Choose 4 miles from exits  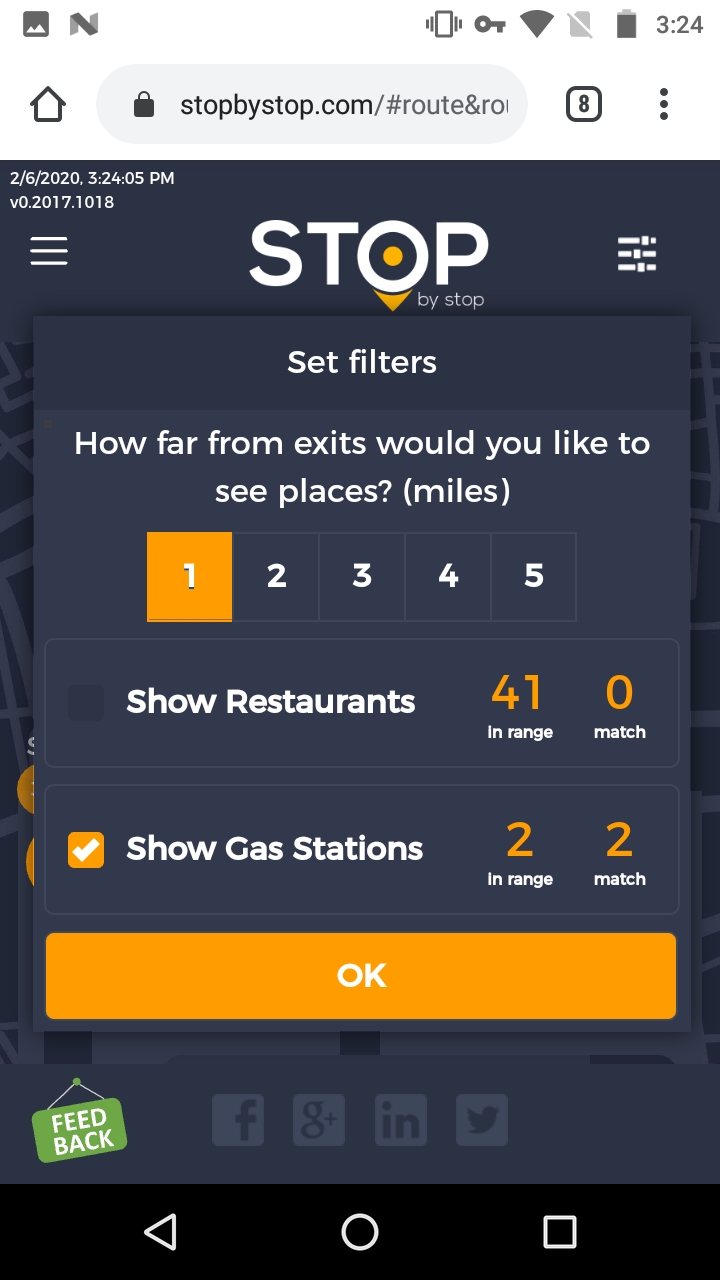coord(448,576)
